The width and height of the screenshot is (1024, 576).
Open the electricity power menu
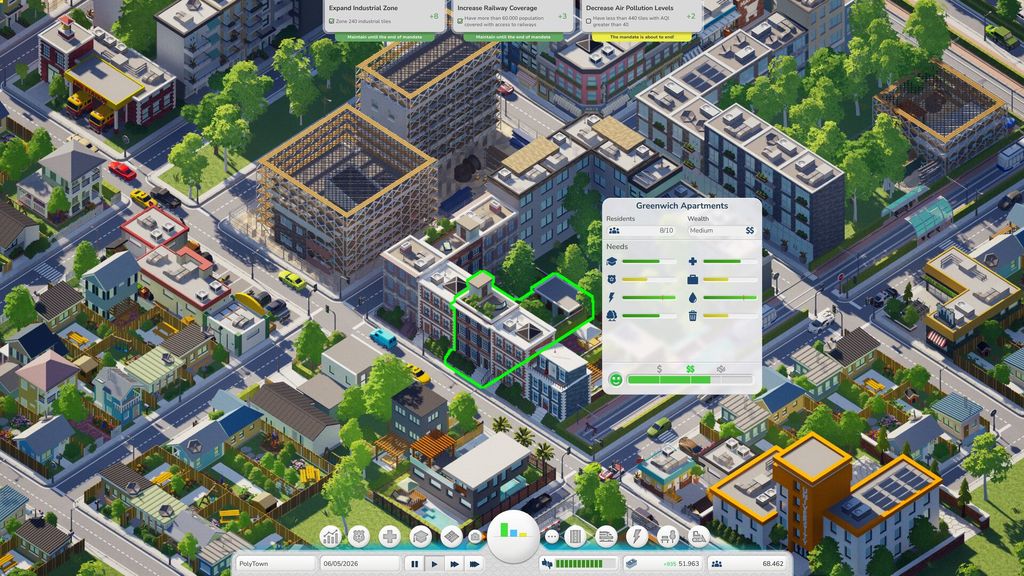coord(636,536)
